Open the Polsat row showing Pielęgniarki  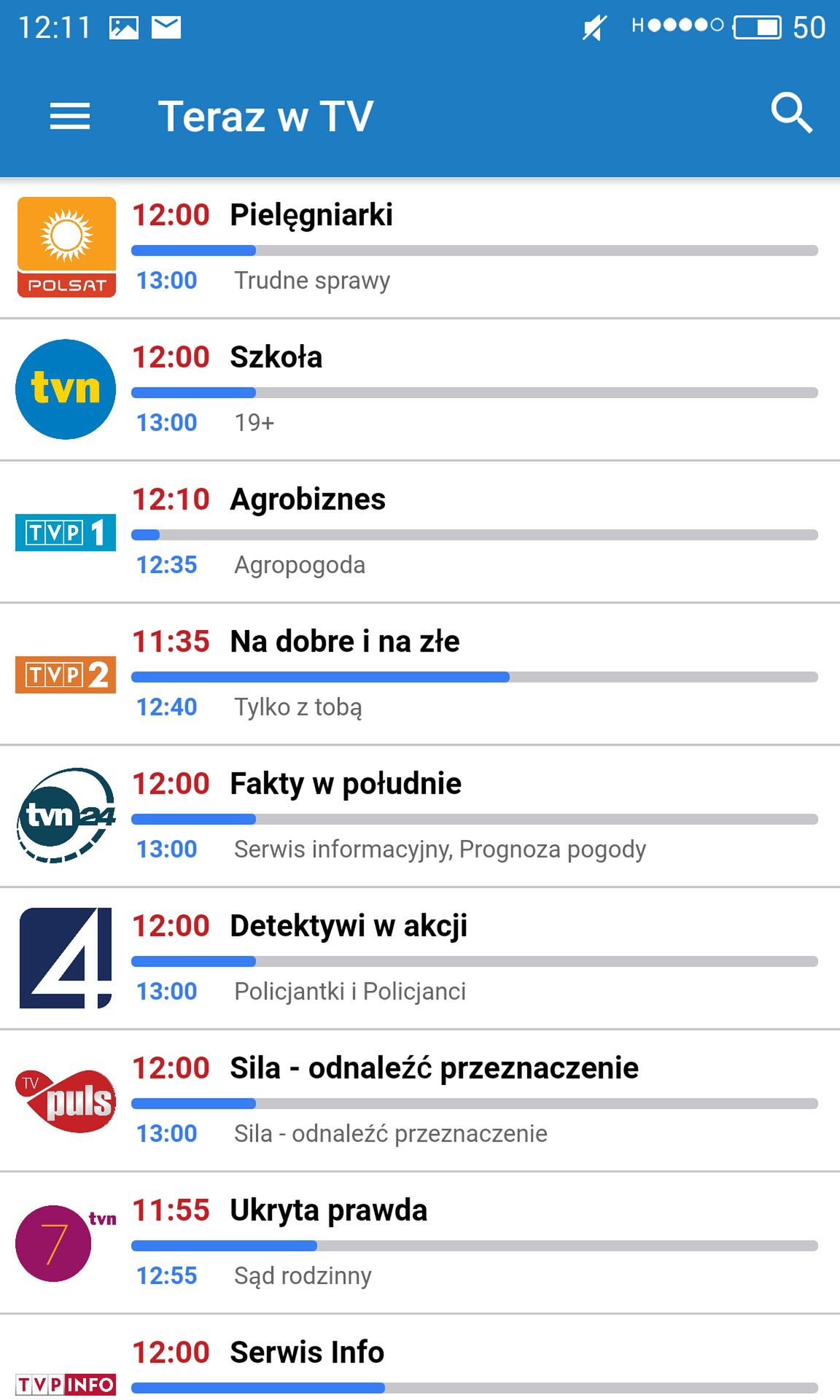pos(420,248)
